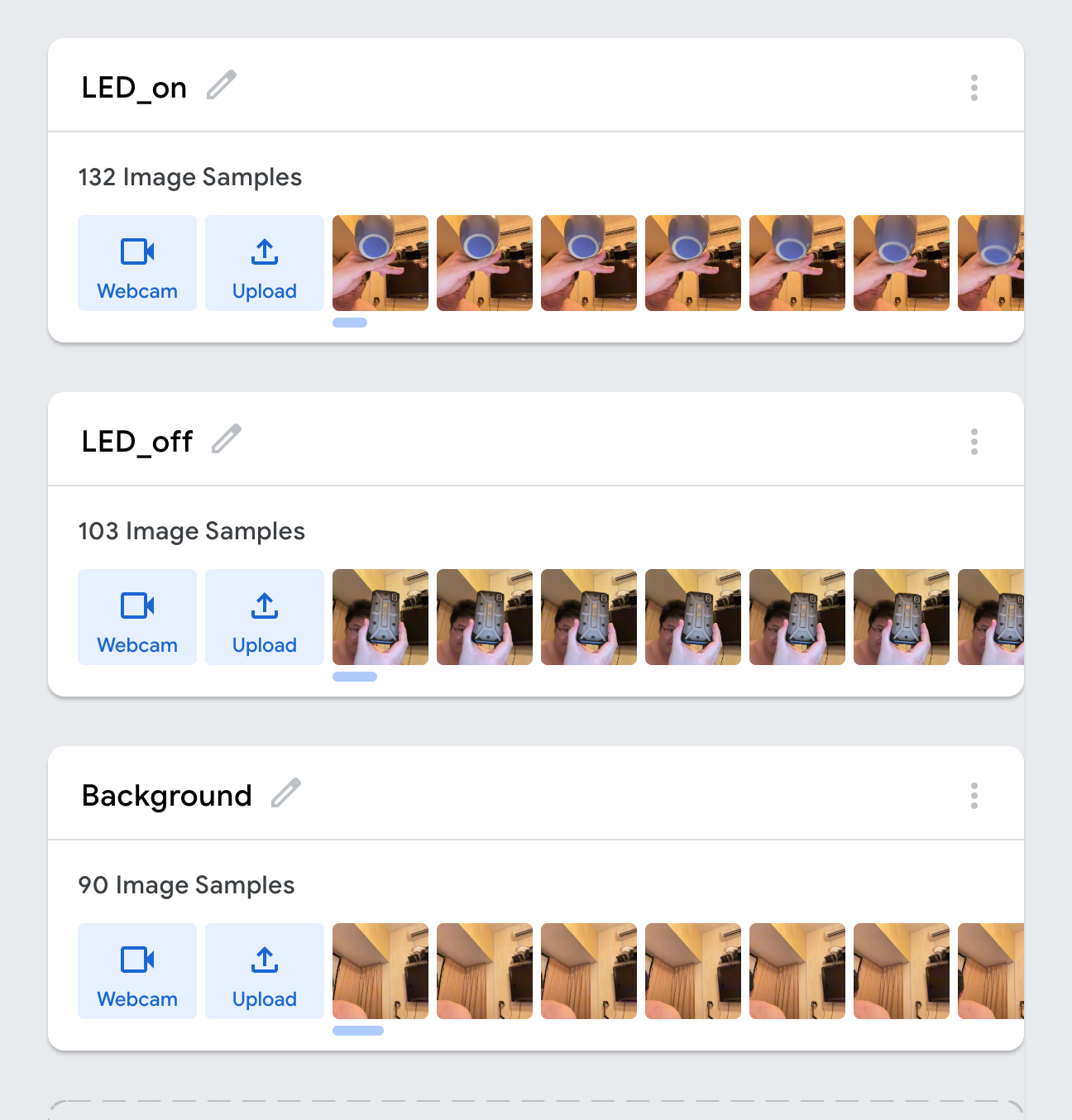The width and height of the screenshot is (1072, 1120).
Task: Upload images to the LED_on class
Action: pyautogui.click(x=265, y=263)
